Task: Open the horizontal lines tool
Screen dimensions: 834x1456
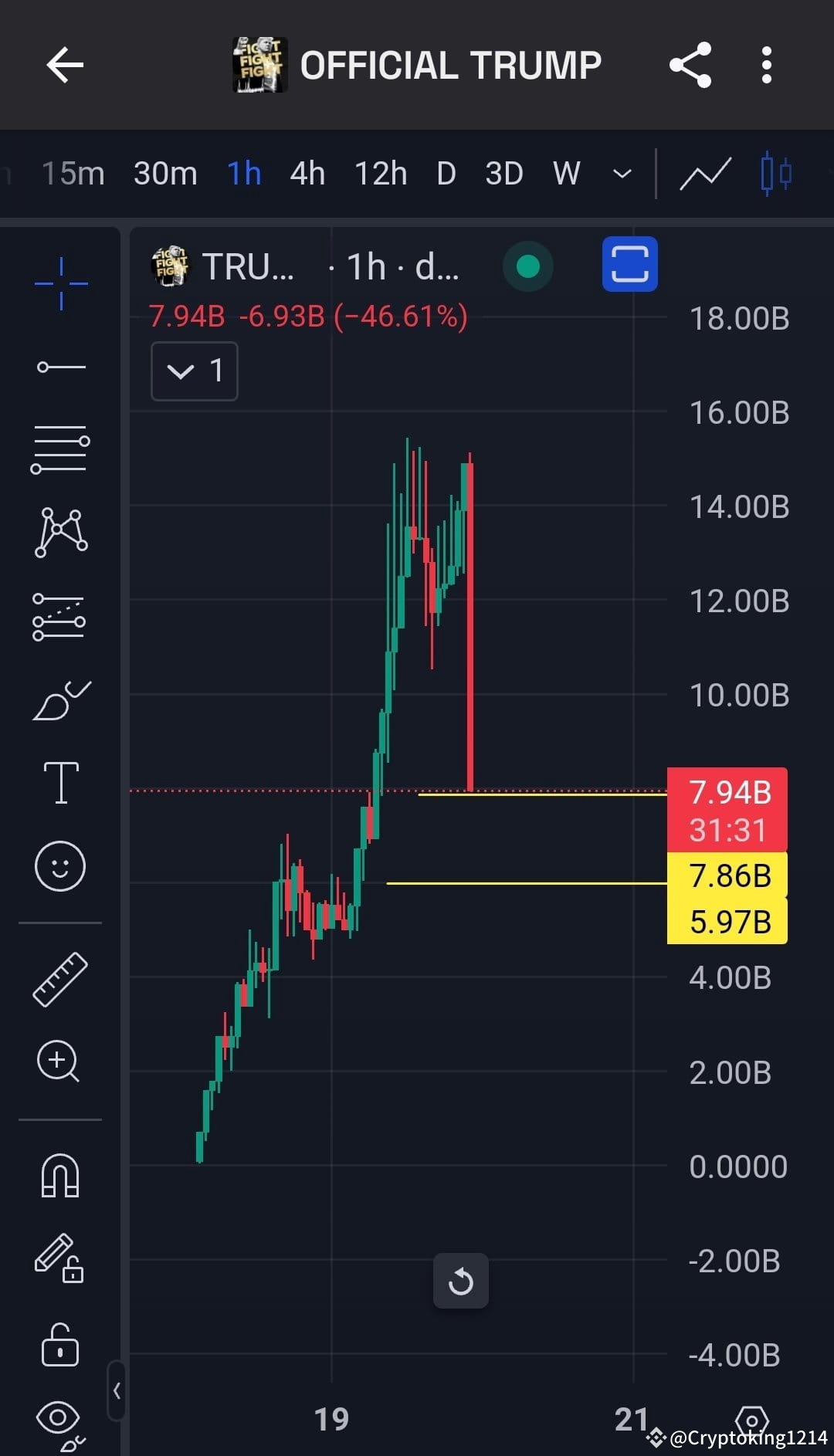Action: 60,448
